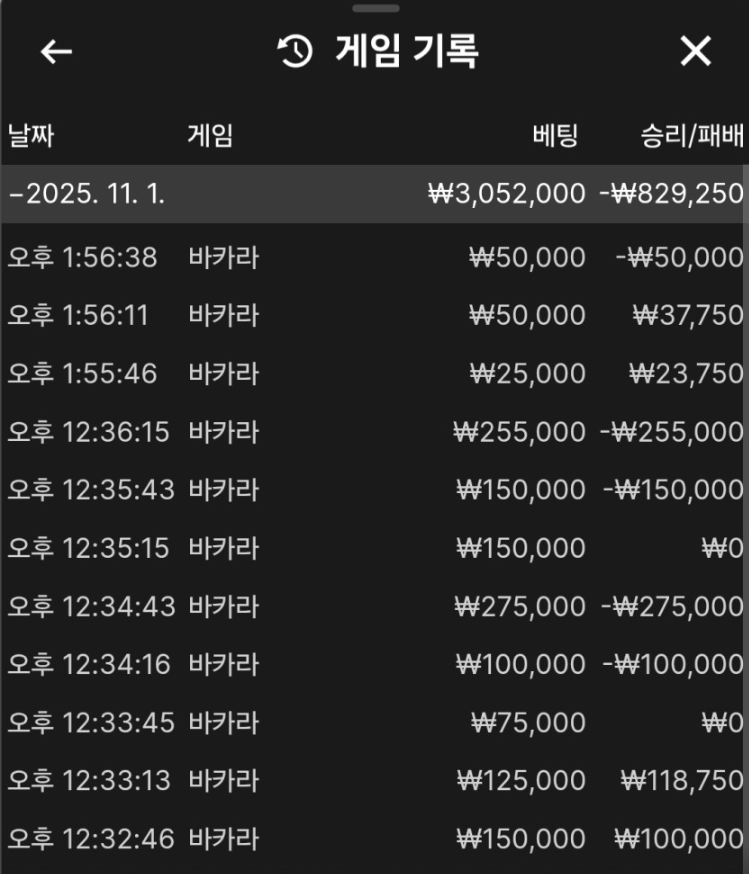Open the 오후 12:36:15 baccarat round
The height and width of the screenshot is (874, 749).
coord(374,432)
